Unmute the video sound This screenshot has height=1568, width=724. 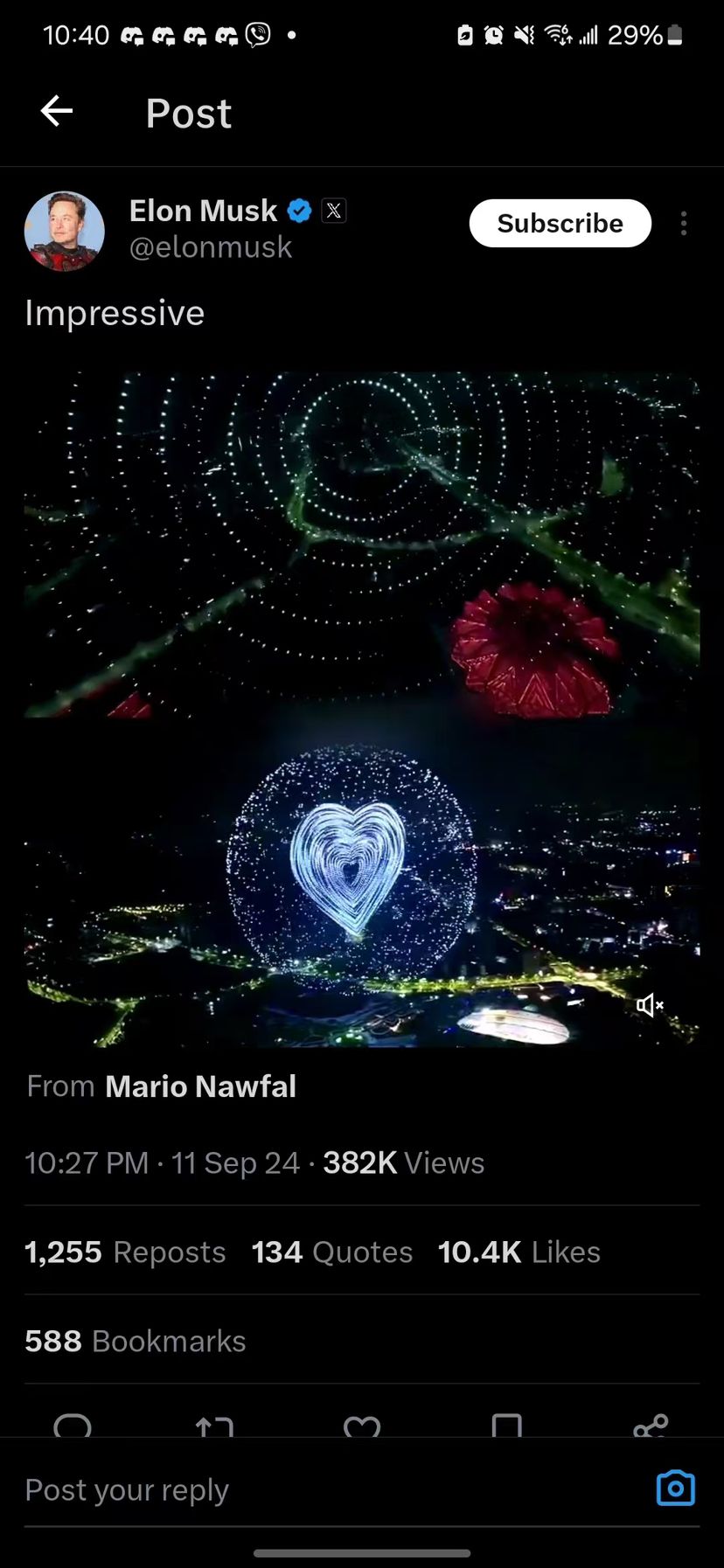650,1005
